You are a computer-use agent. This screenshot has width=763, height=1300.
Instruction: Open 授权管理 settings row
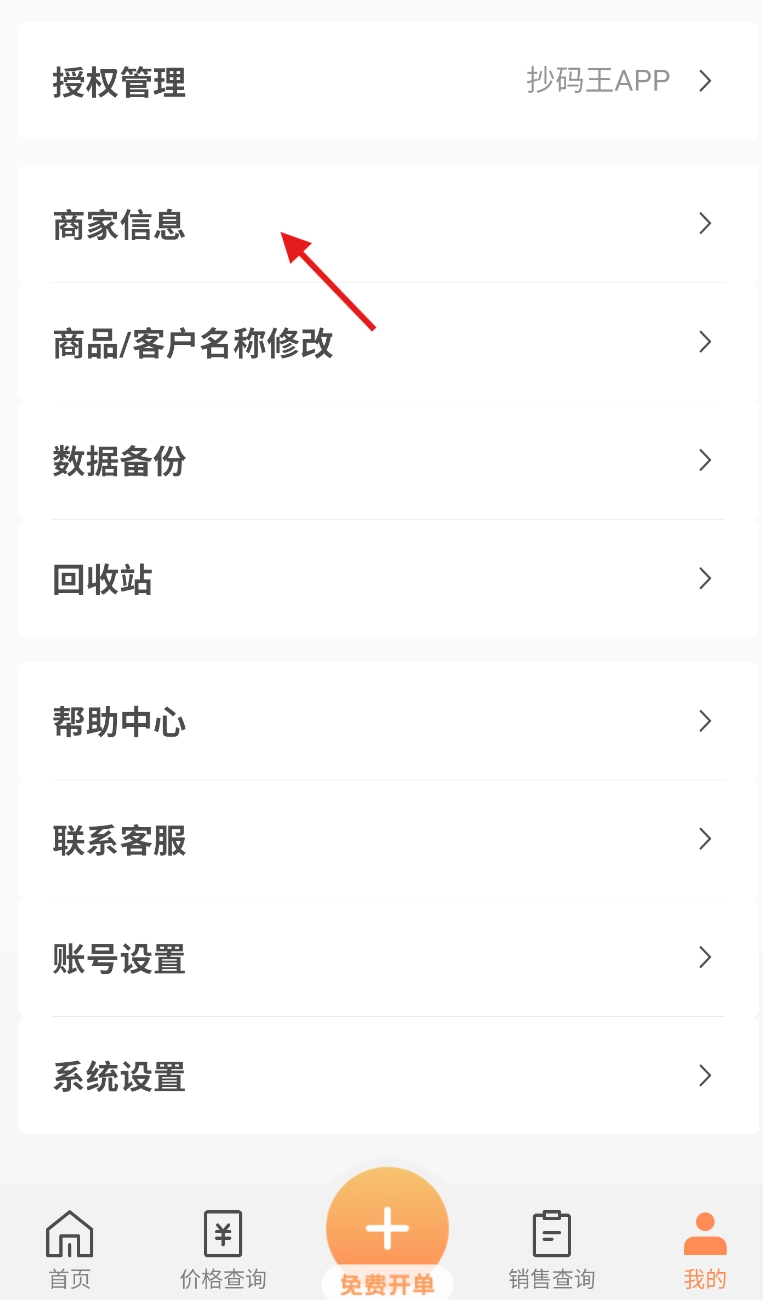(388, 81)
